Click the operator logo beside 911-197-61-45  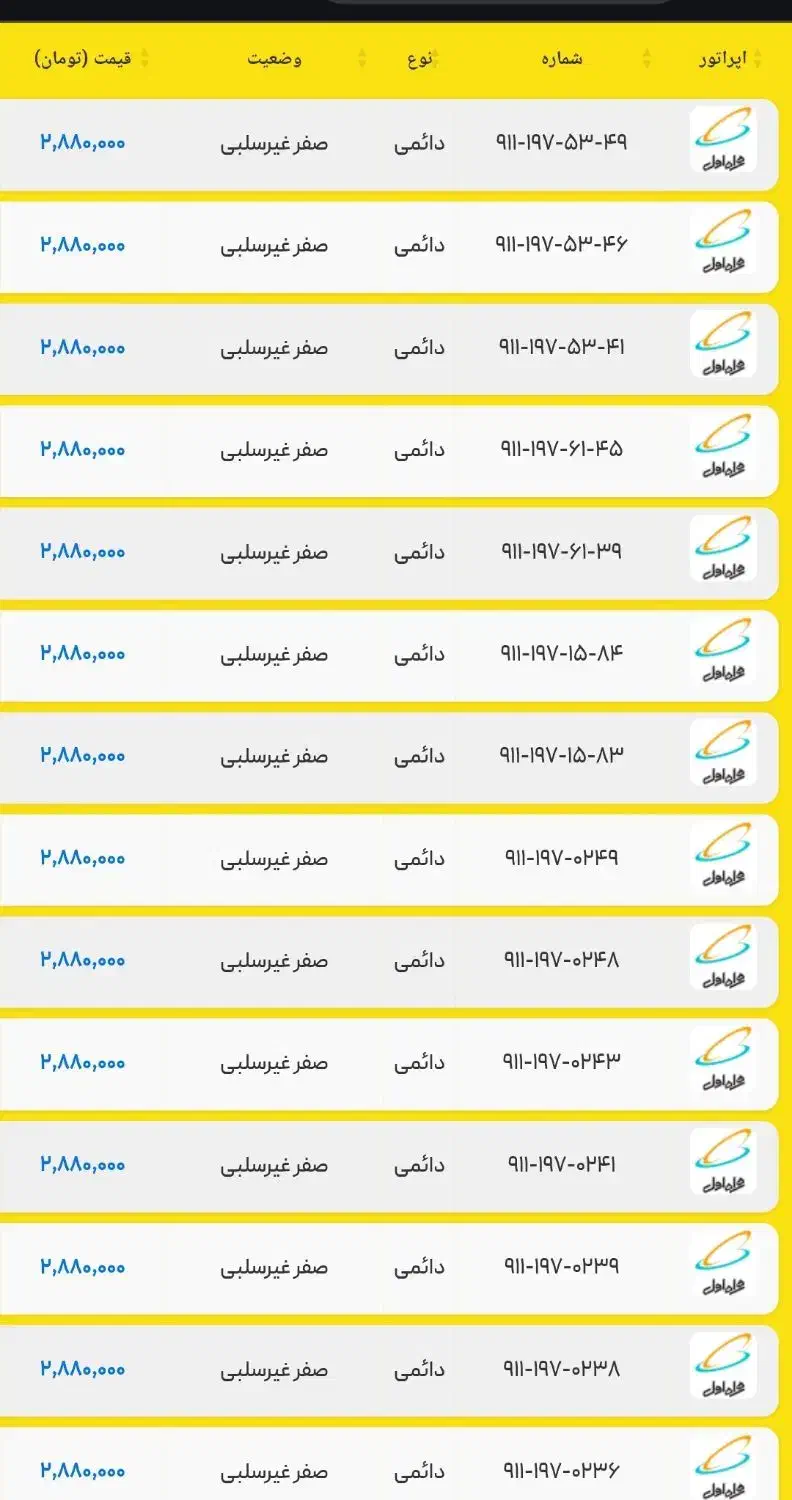pos(724,450)
